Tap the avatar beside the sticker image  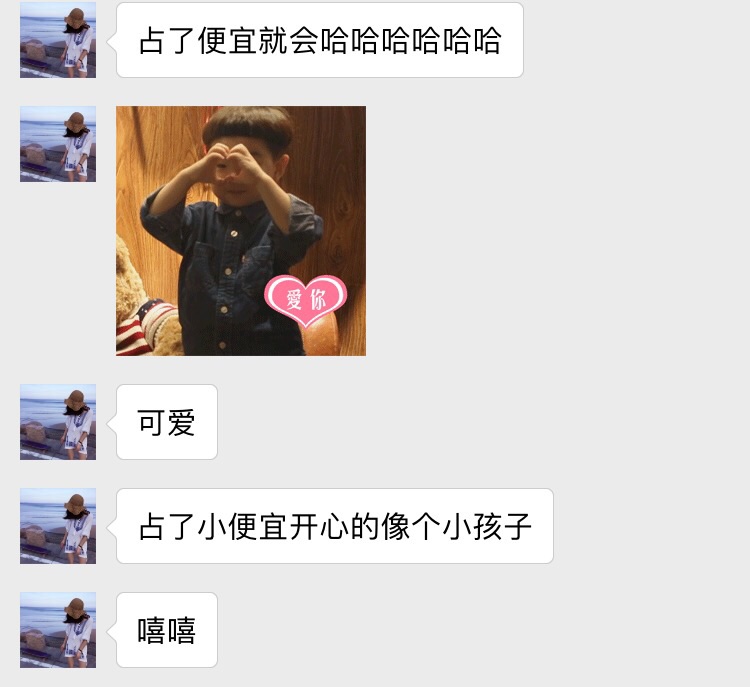click(58, 144)
